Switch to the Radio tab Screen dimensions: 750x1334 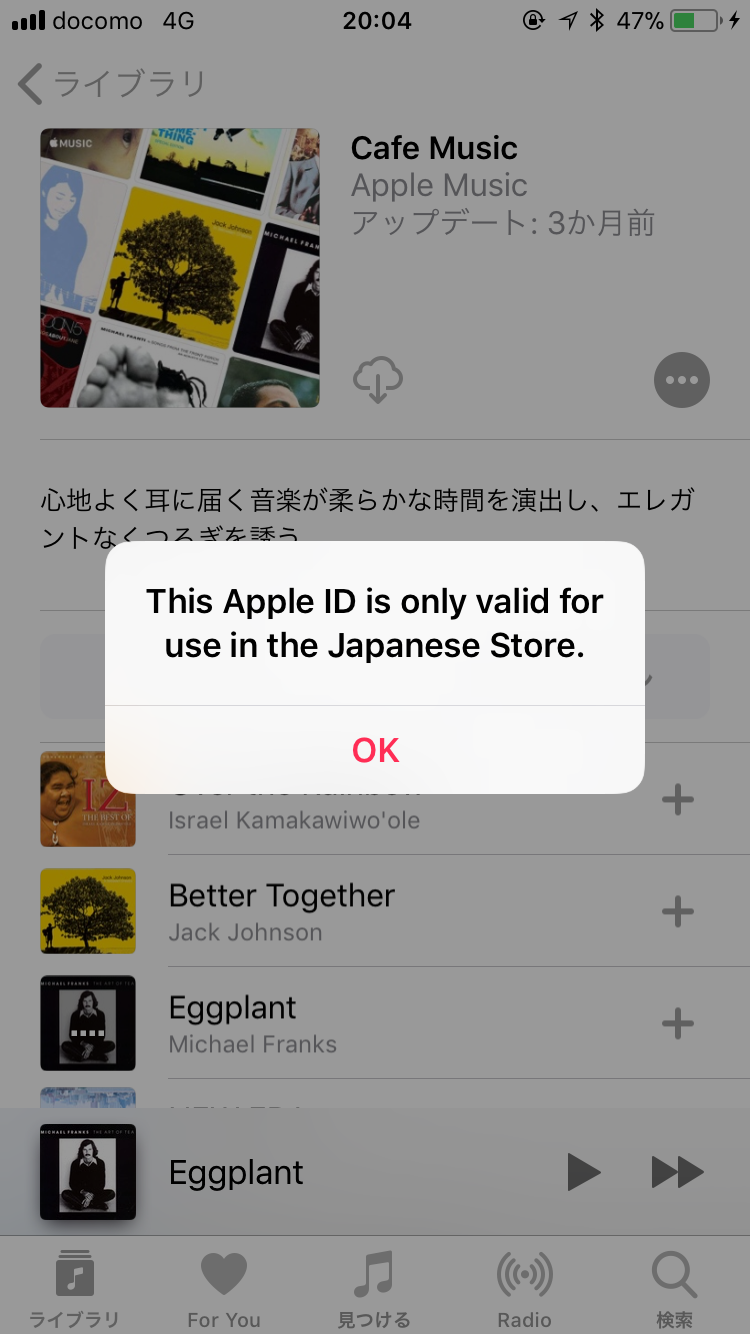(524, 1288)
